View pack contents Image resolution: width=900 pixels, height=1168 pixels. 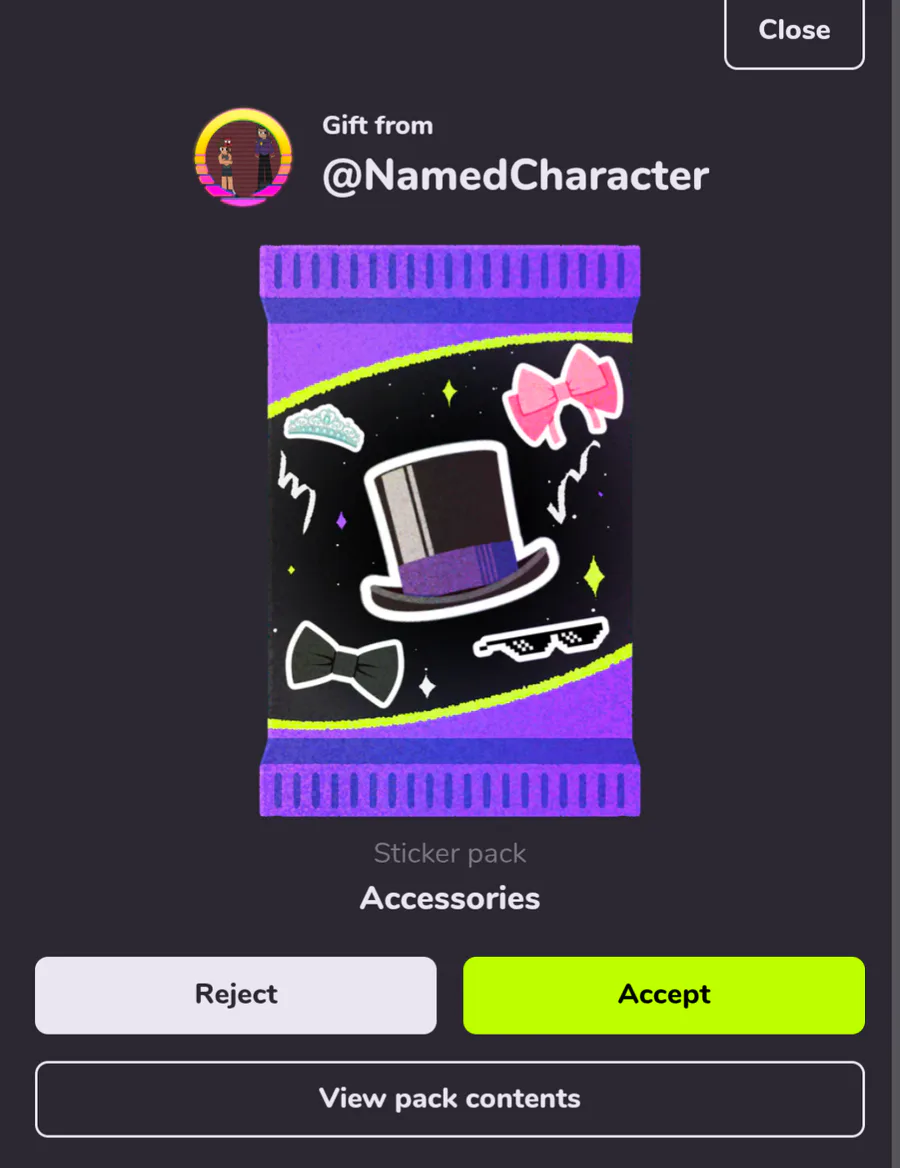[450, 1098]
